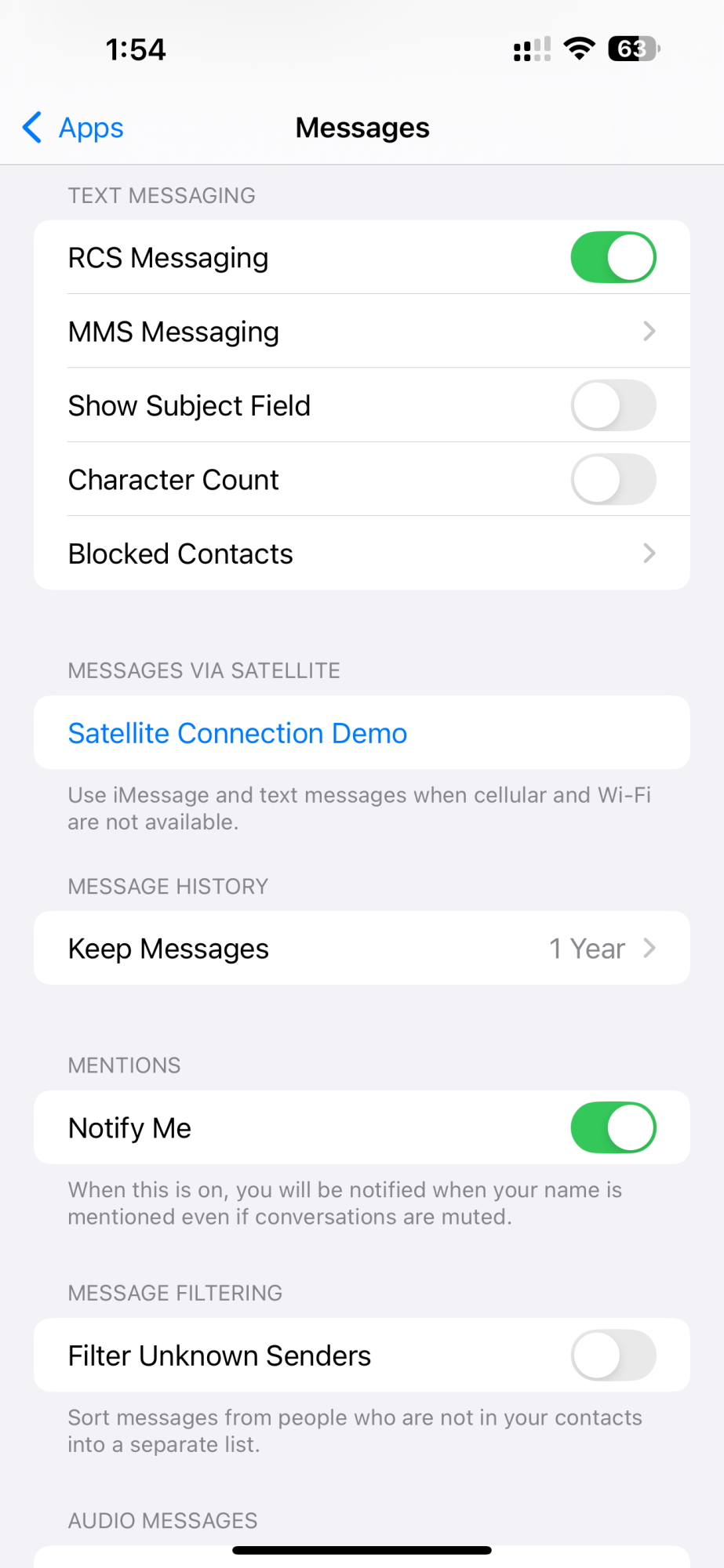This screenshot has width=724, height=1568.
Task: Enable Filter Unknown Senders
Action: click(x=613, y=1356)
